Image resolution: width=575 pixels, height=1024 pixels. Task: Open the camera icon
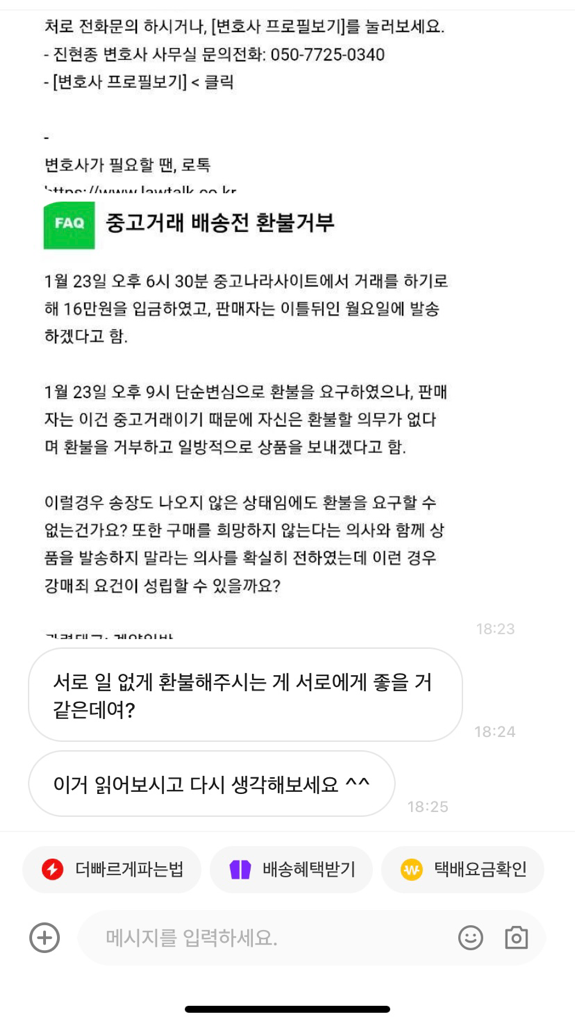516,938
